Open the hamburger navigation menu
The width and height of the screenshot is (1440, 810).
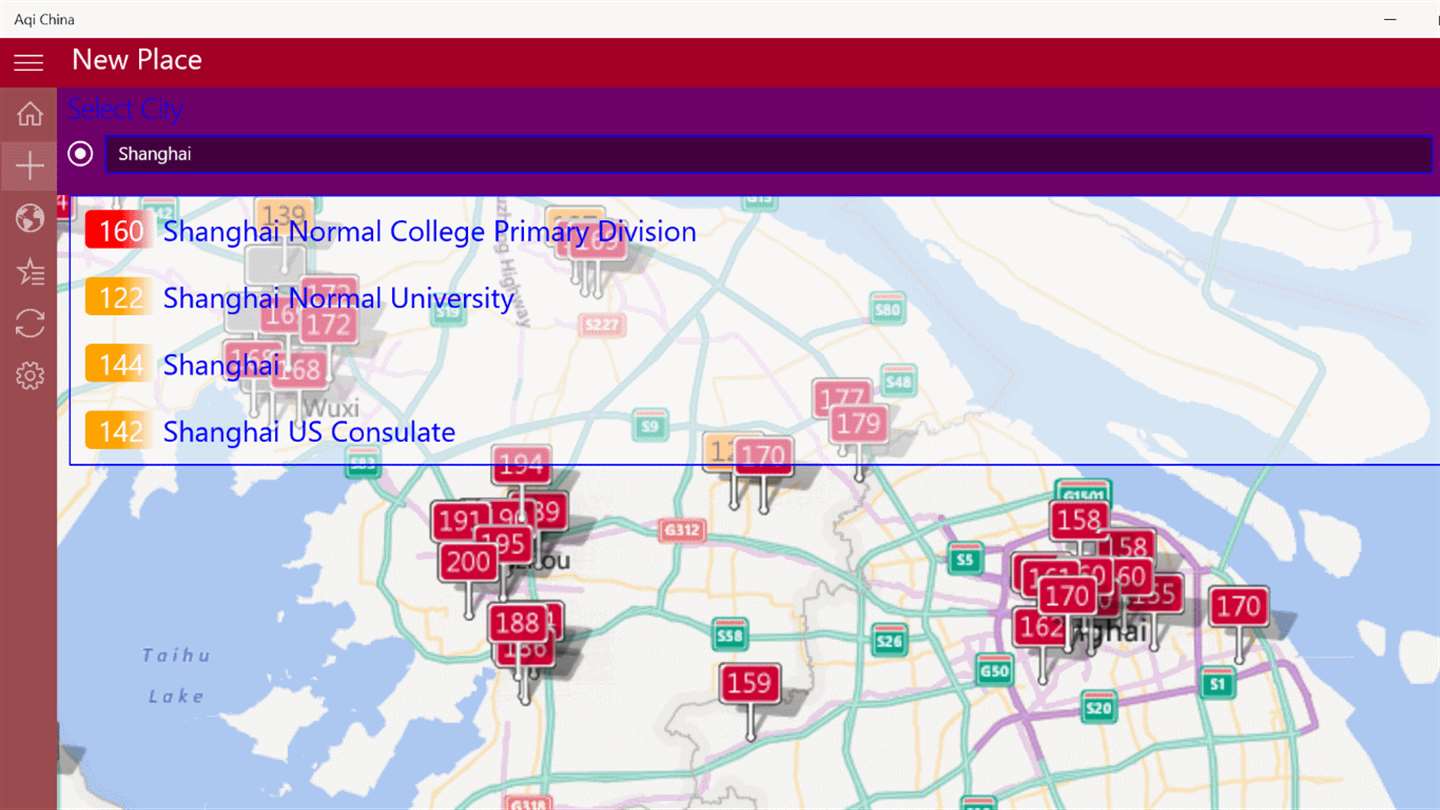(x=29, y=62)
